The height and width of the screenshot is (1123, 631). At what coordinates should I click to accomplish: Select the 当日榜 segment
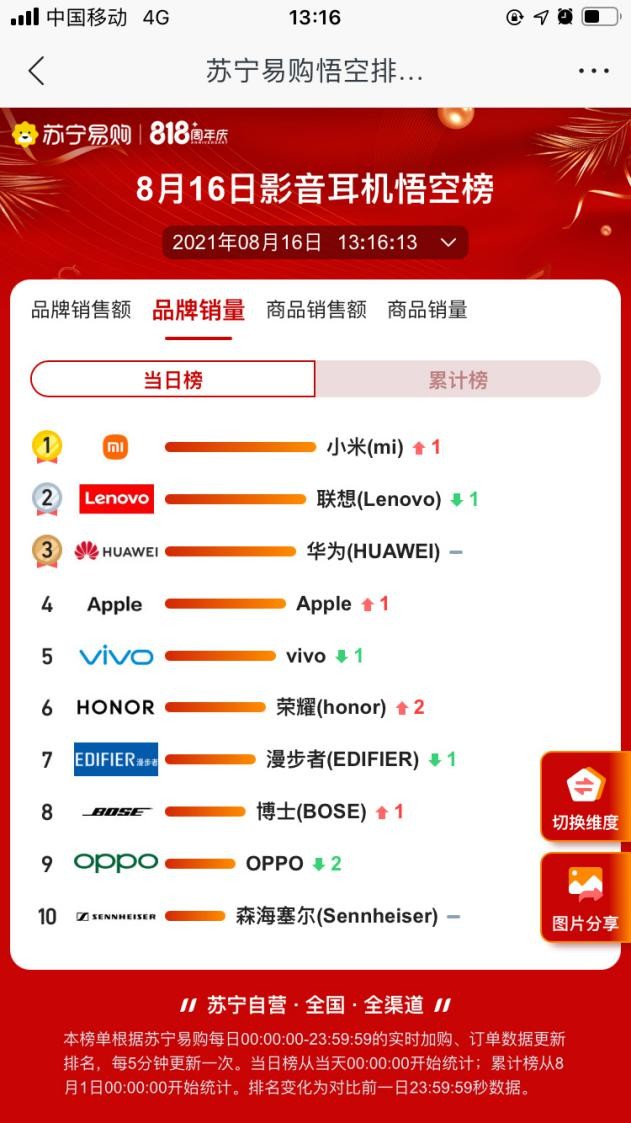[173, 380]
